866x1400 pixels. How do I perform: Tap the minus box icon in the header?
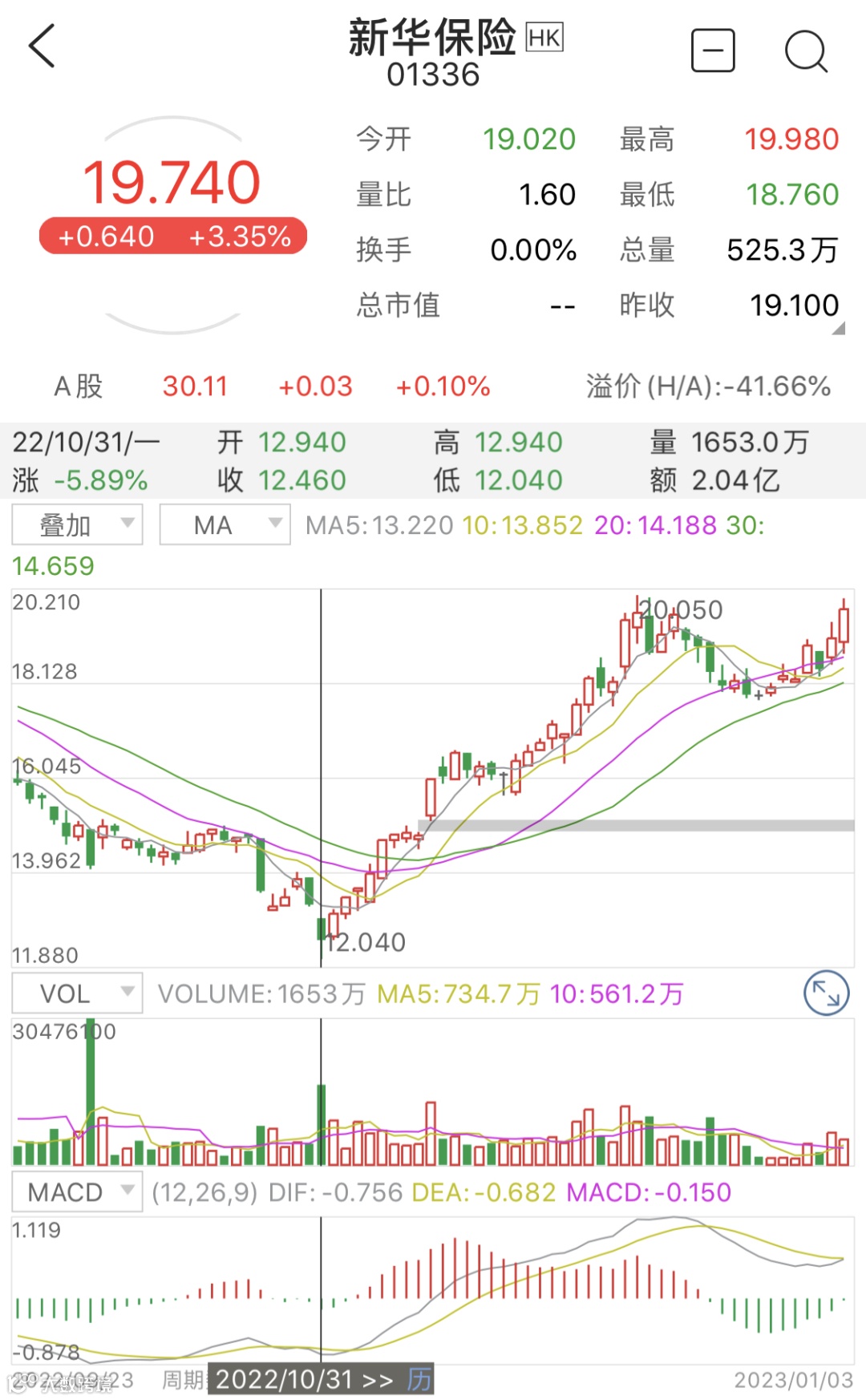click(x=712, y=51)
